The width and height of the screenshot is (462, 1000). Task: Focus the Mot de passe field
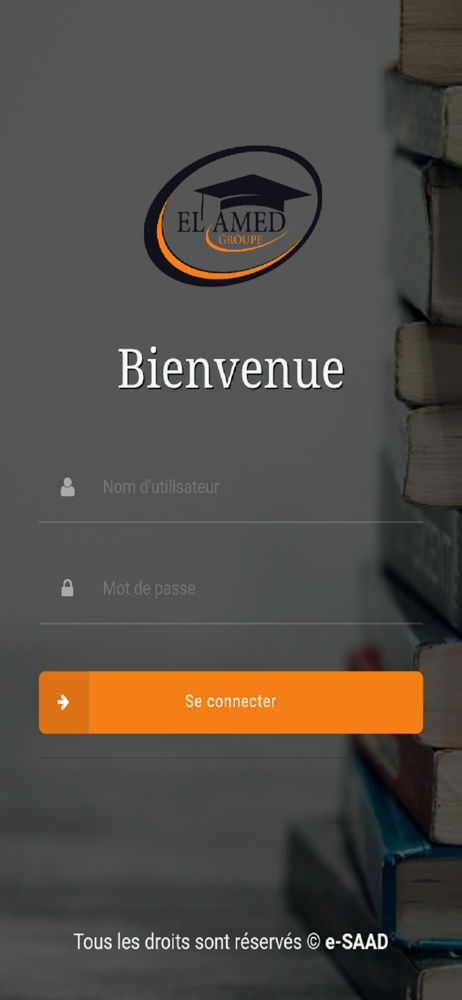[x=230, y=589]
